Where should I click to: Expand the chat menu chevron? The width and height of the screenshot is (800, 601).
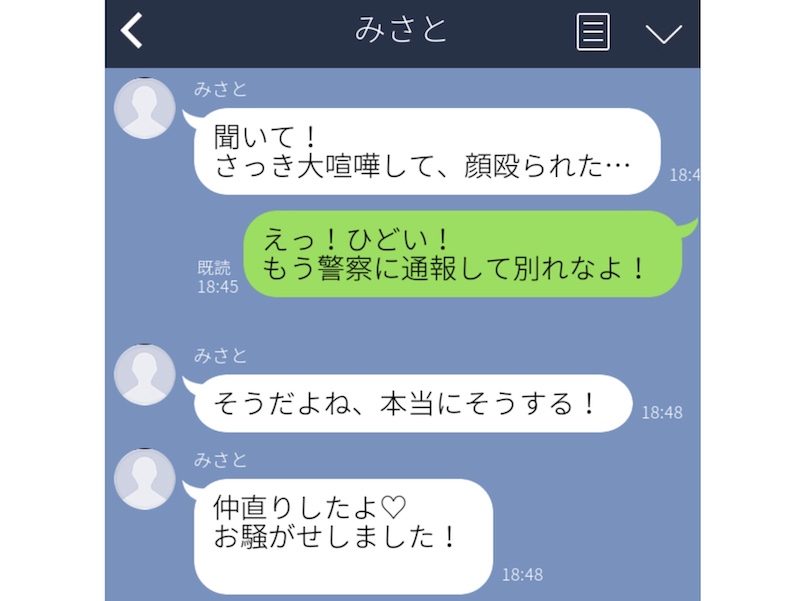[663, 33]
